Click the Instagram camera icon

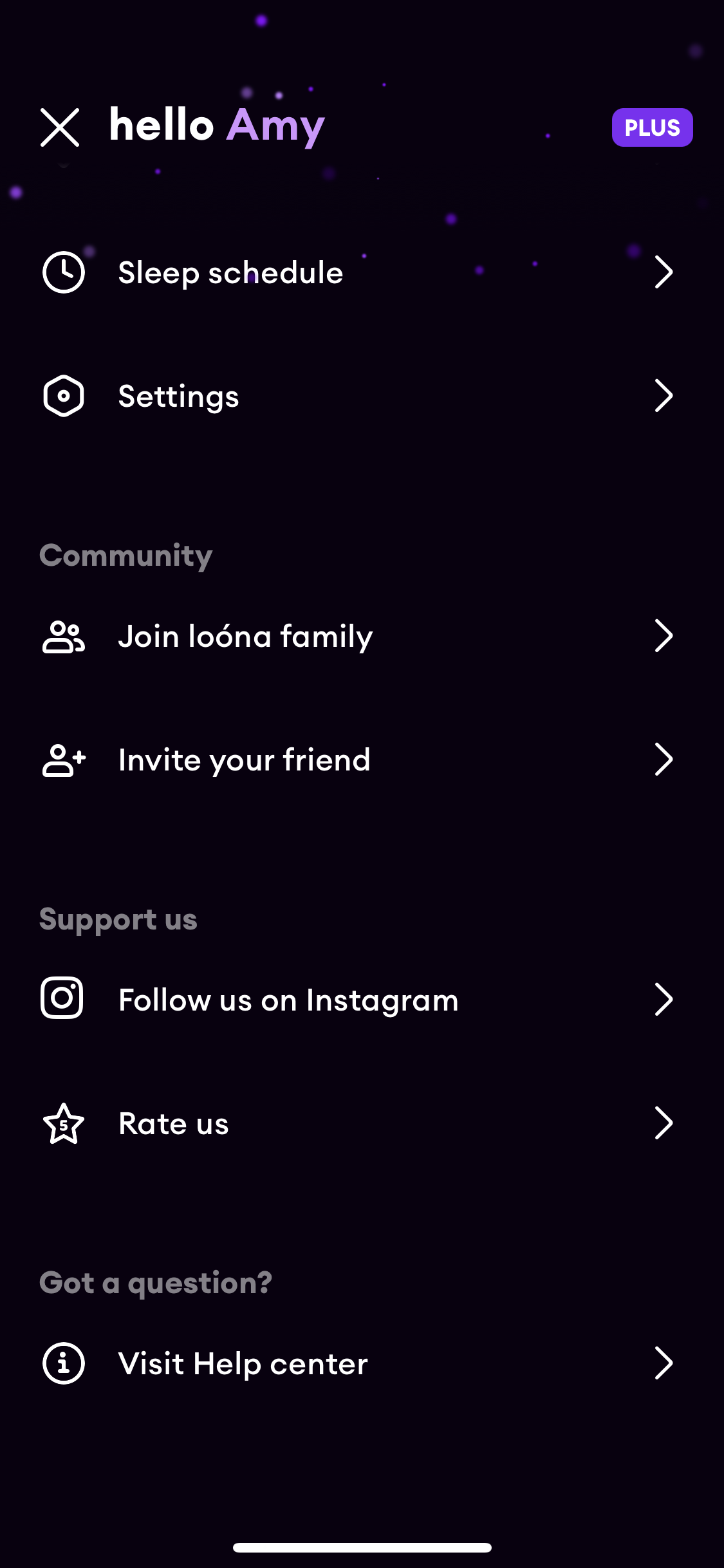62,1000
